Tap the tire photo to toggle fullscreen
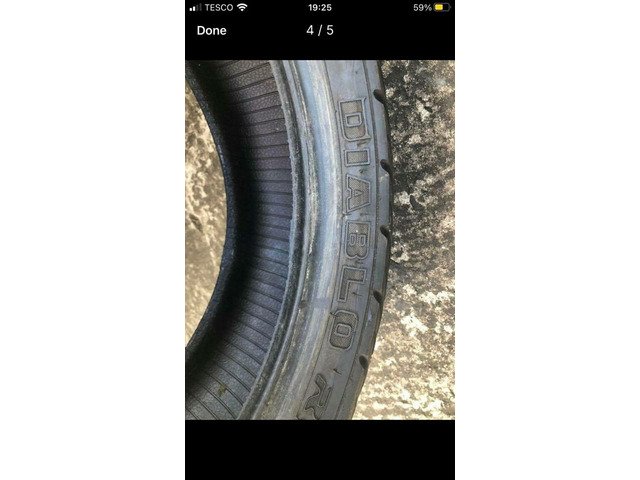Image resolution: width=640 pixels, height=480 pixels. click(x=320, y=240)
